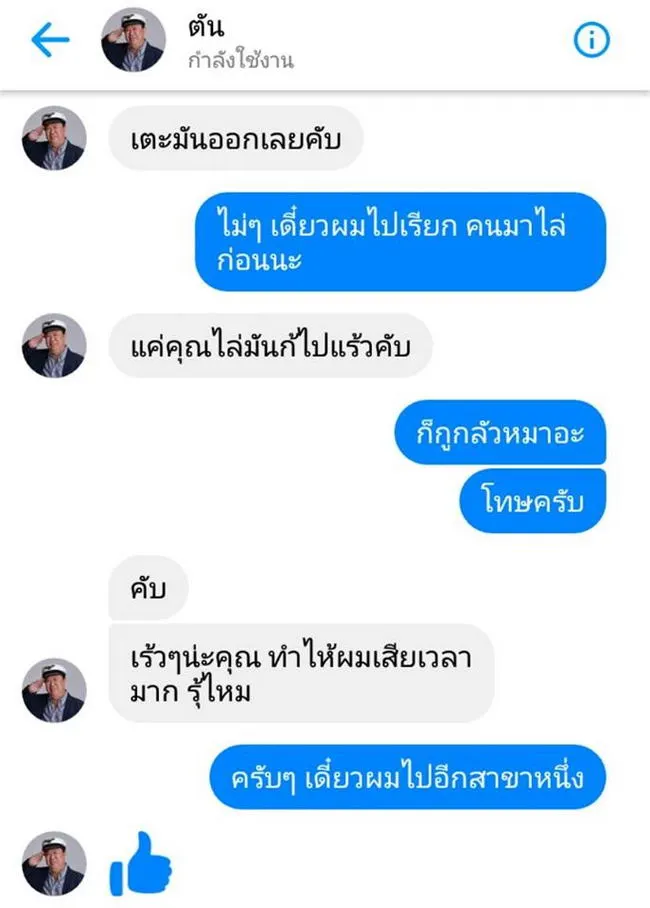Screen dimensions: 650x908
Task: Open conversation info for ต้น
Action: (x=592, y=40)
